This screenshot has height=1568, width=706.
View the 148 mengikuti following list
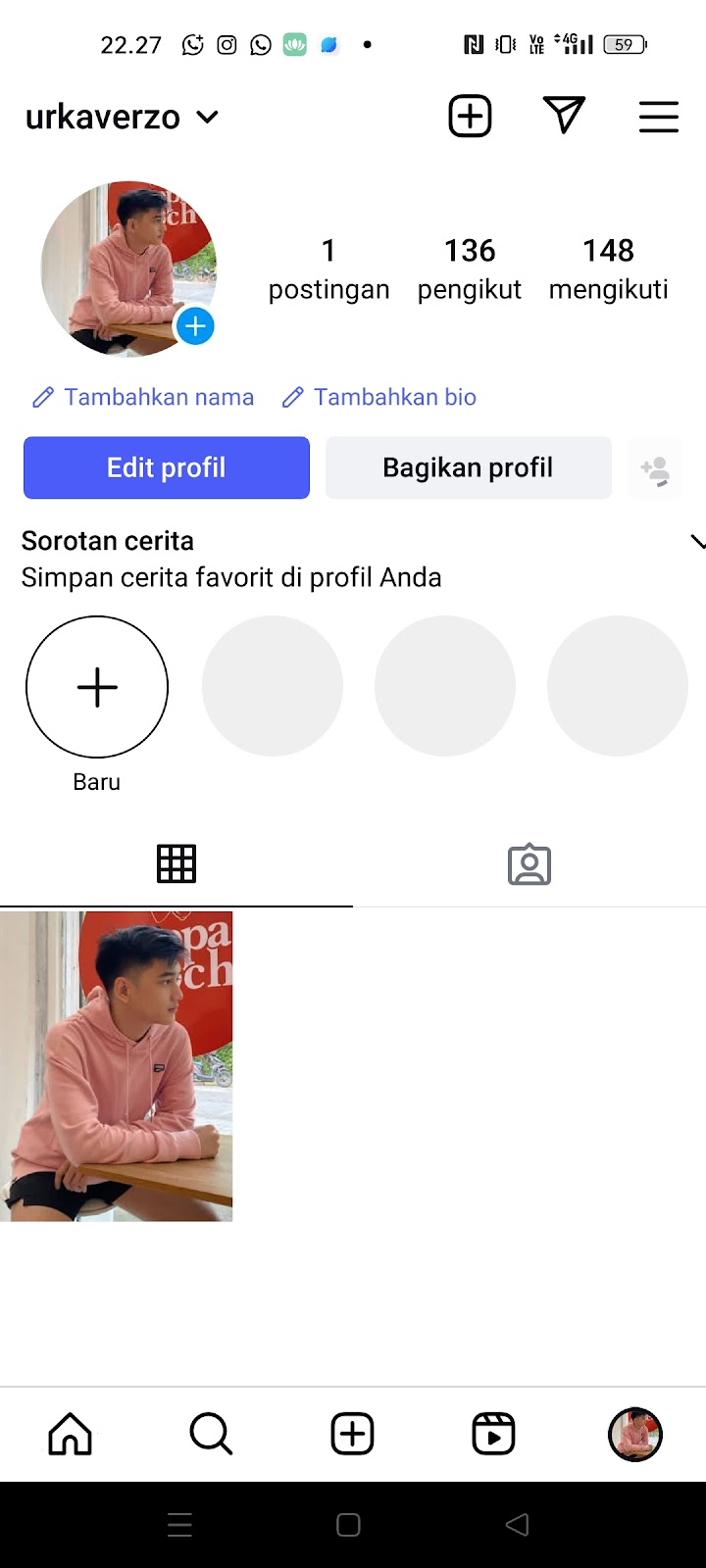tap(608, 269)
